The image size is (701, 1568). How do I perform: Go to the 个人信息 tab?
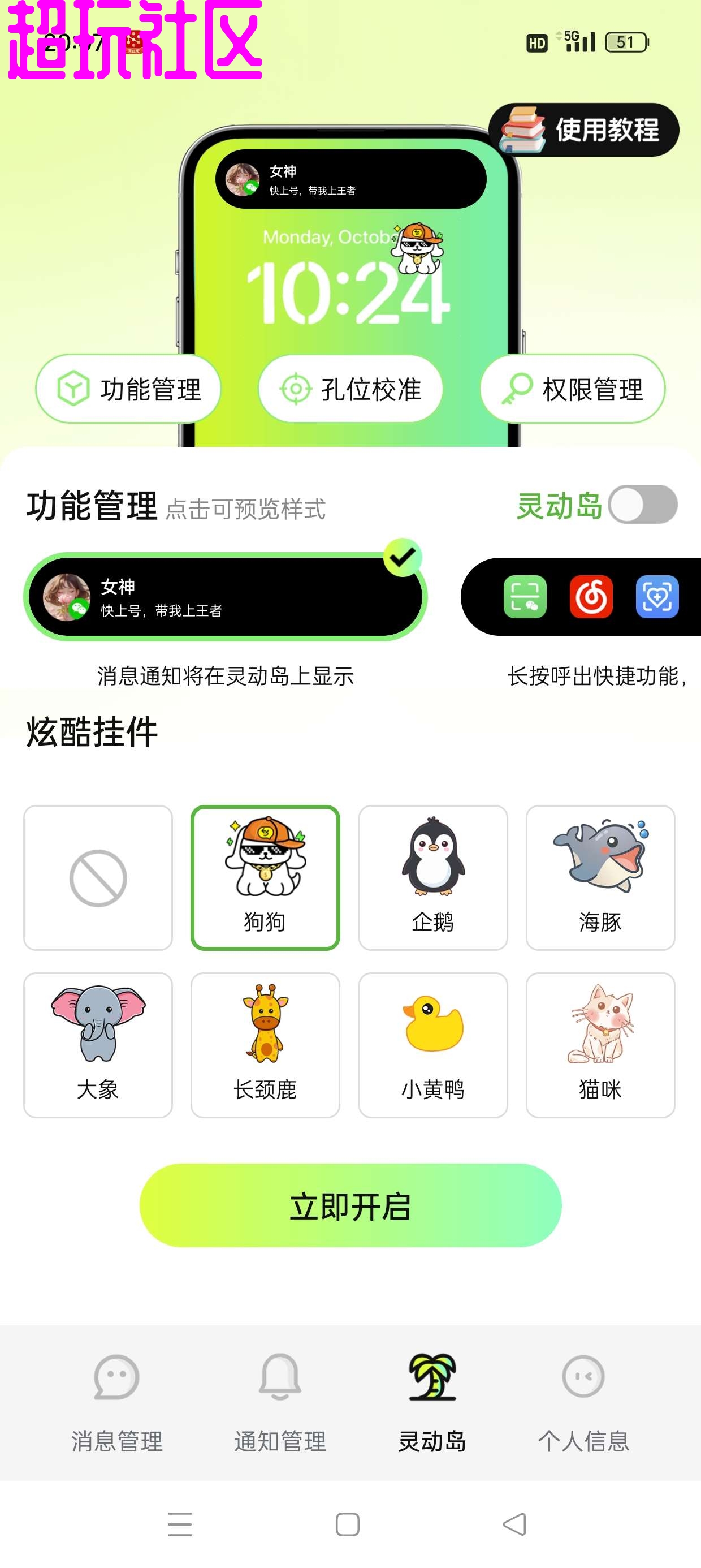pos(583,1402)
